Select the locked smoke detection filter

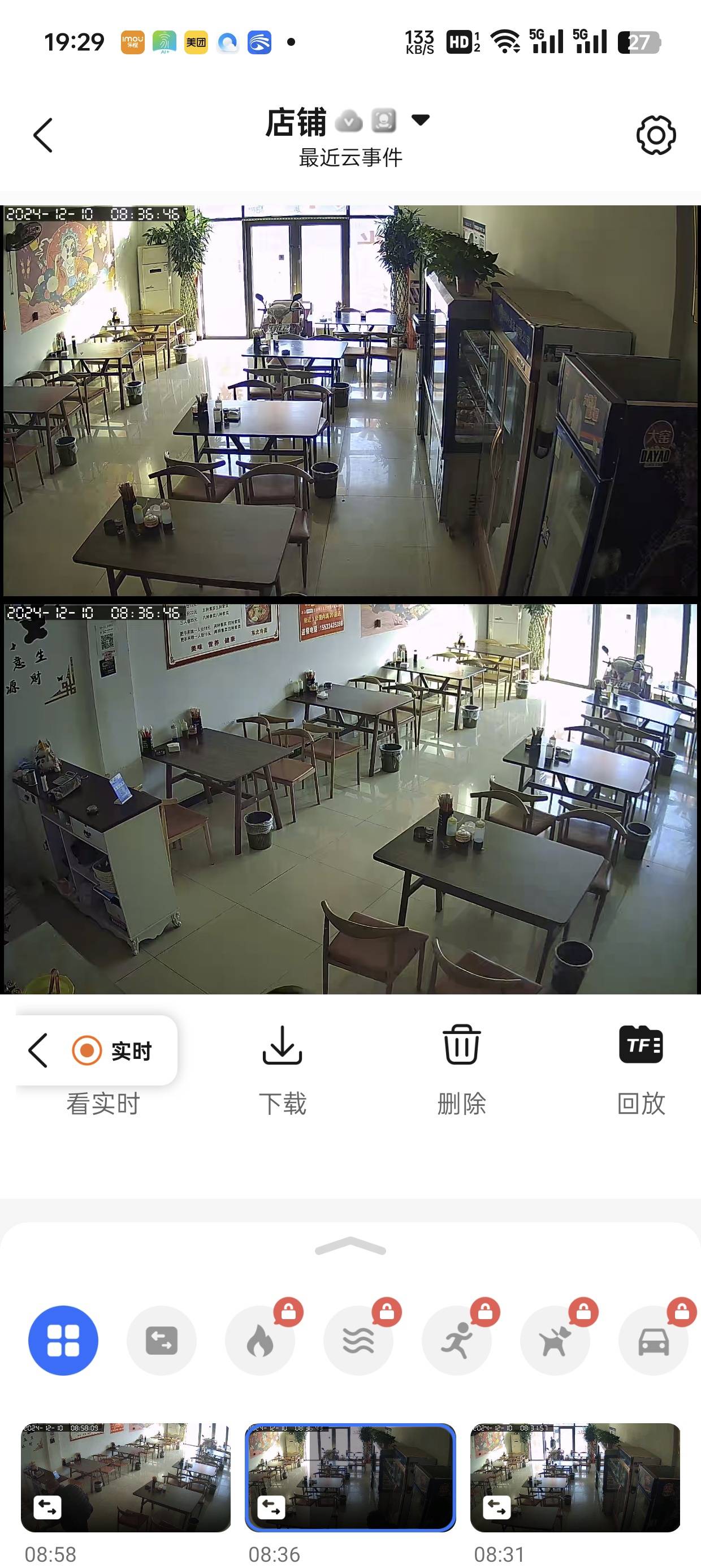pyautogui.click(x=358, y=1341)
